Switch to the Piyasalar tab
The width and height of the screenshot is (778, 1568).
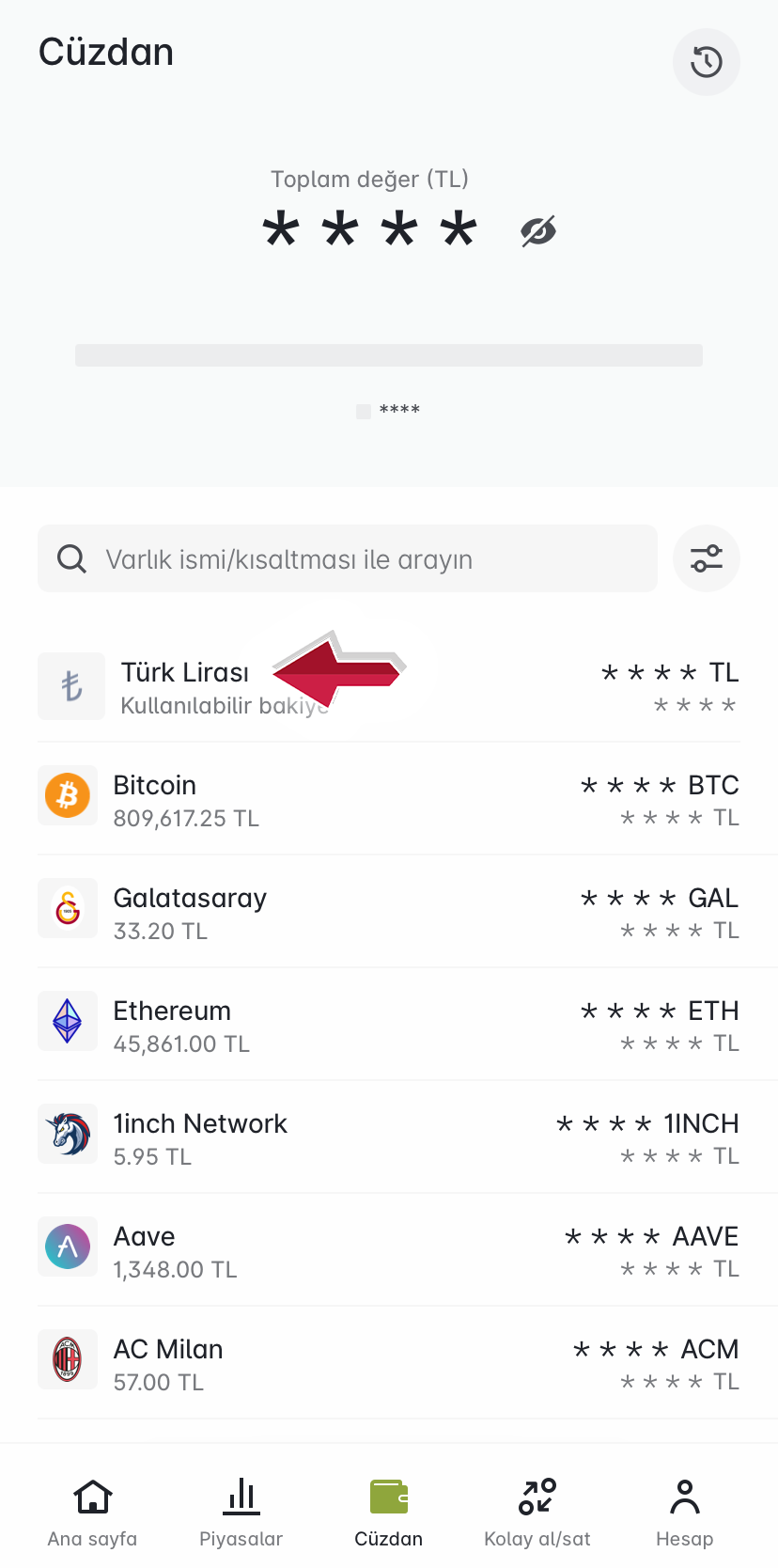[x=241, y=1512]
